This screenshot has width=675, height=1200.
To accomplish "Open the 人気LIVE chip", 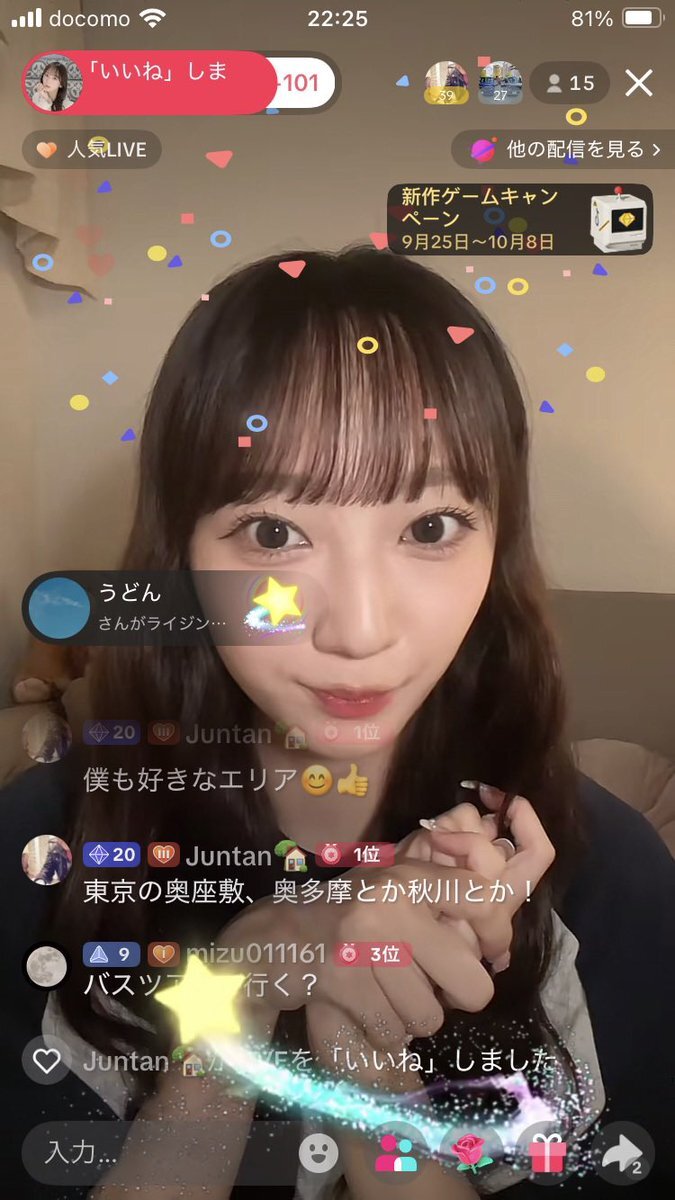I will [x=92, y=150].
